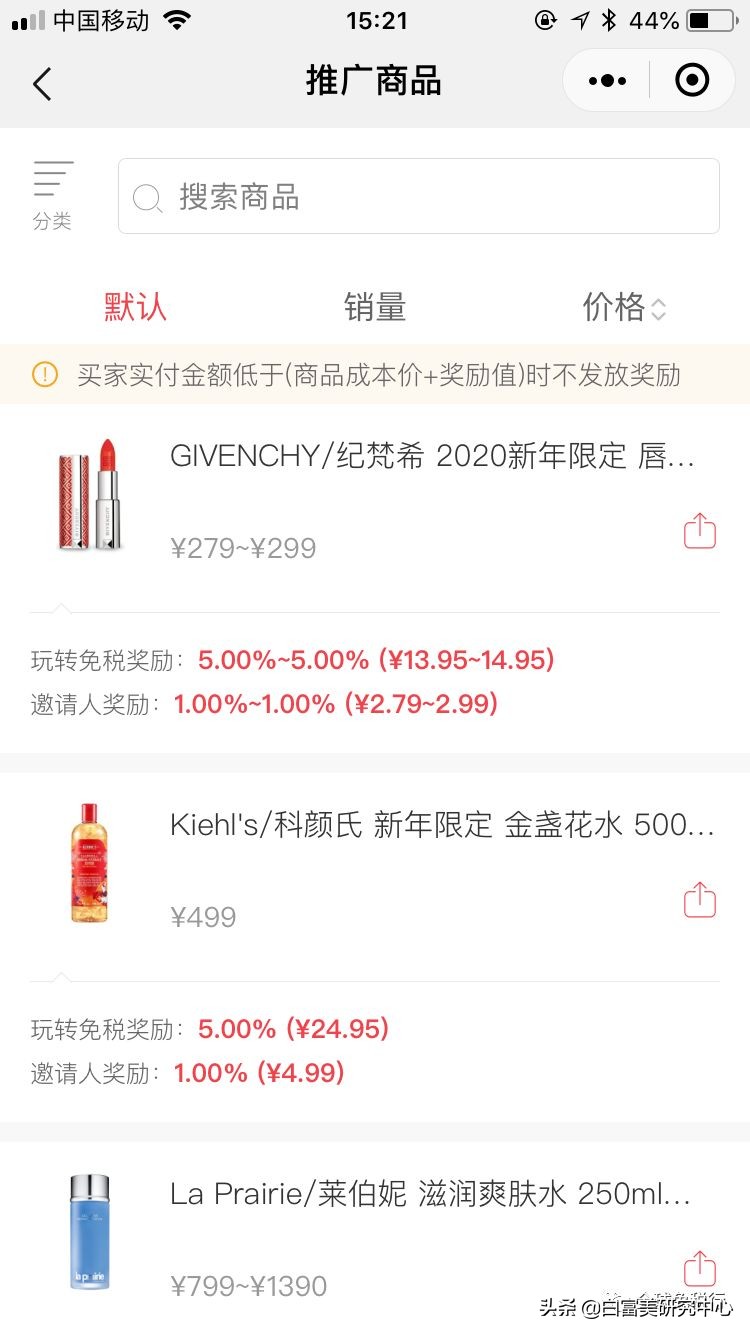Tap the warning exclamation icon in the notice
Viewport: 750px width, 1334px height.
tap(41, 375)
